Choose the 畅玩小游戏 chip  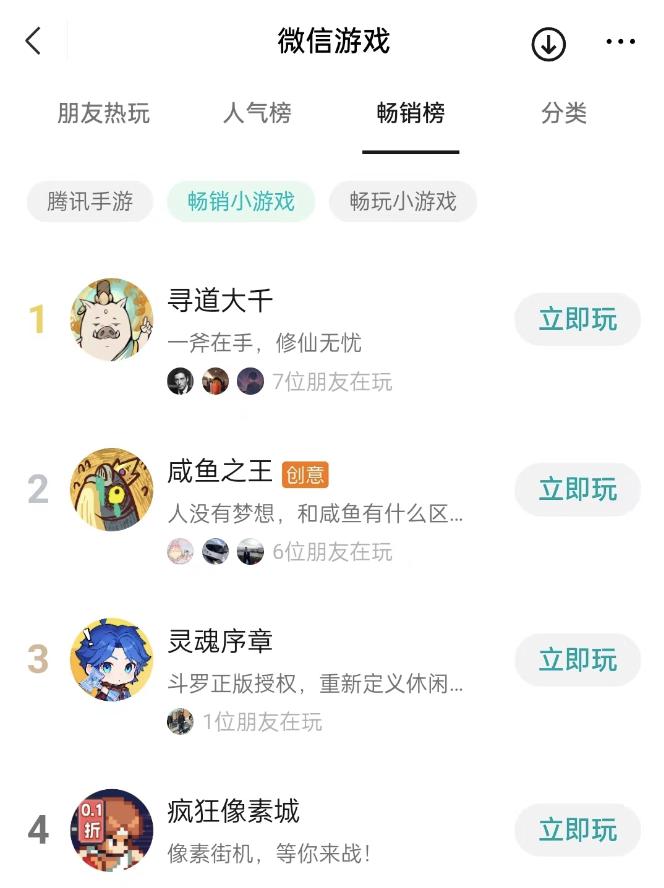coord(403,201)
